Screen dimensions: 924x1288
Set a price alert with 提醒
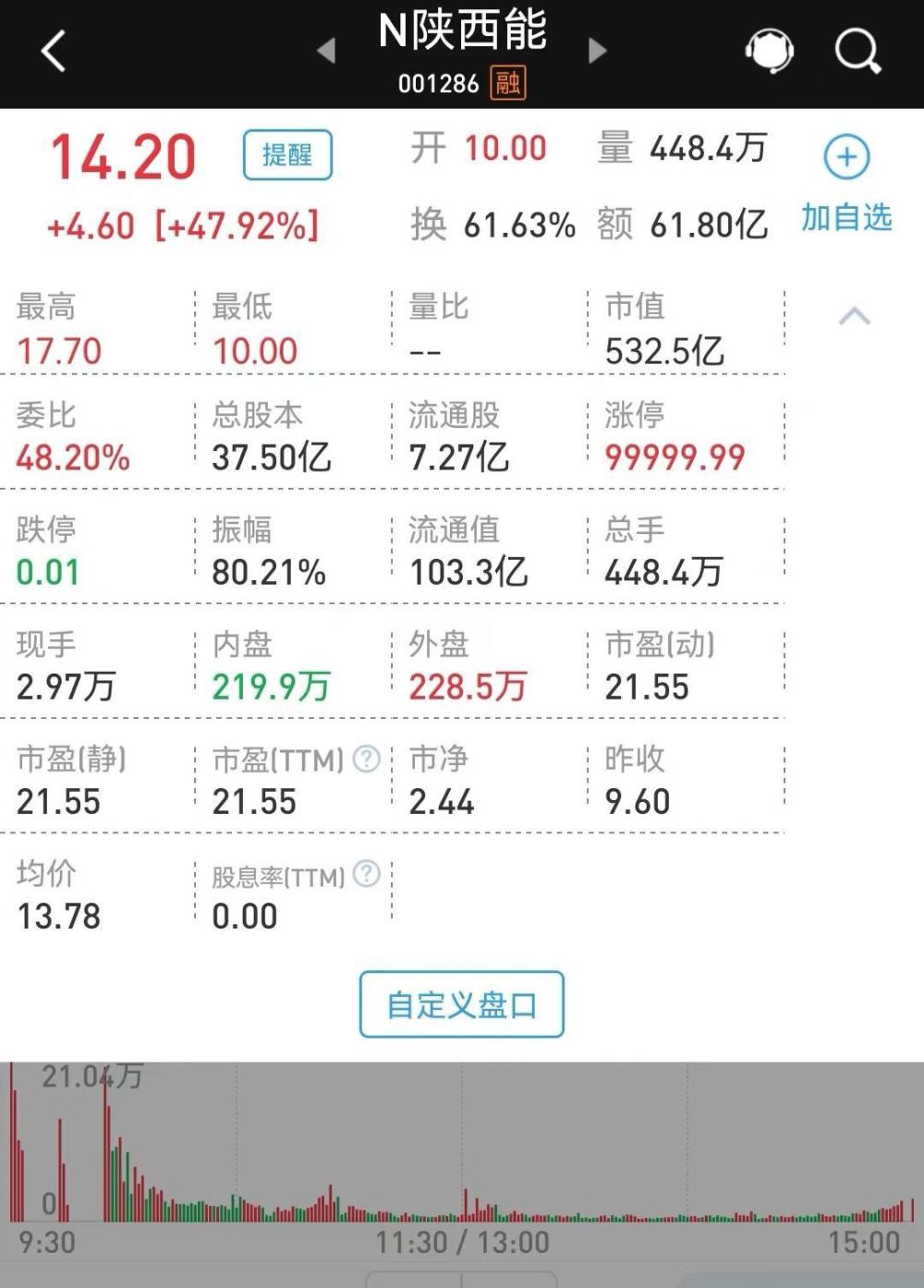[287, 155]
